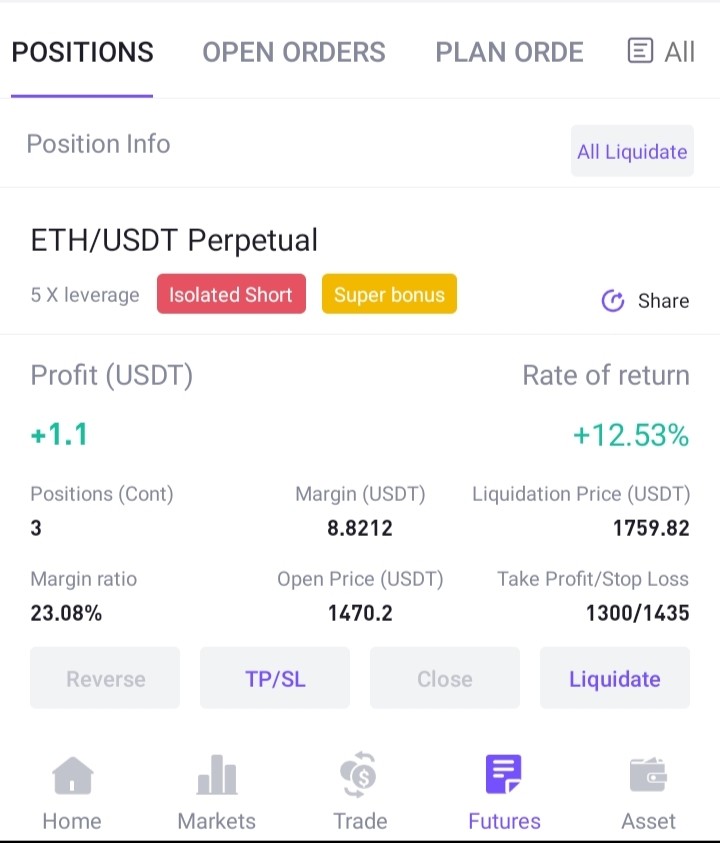Select the Futures tab
Screen dimensions: 720x843
point(504,792)
